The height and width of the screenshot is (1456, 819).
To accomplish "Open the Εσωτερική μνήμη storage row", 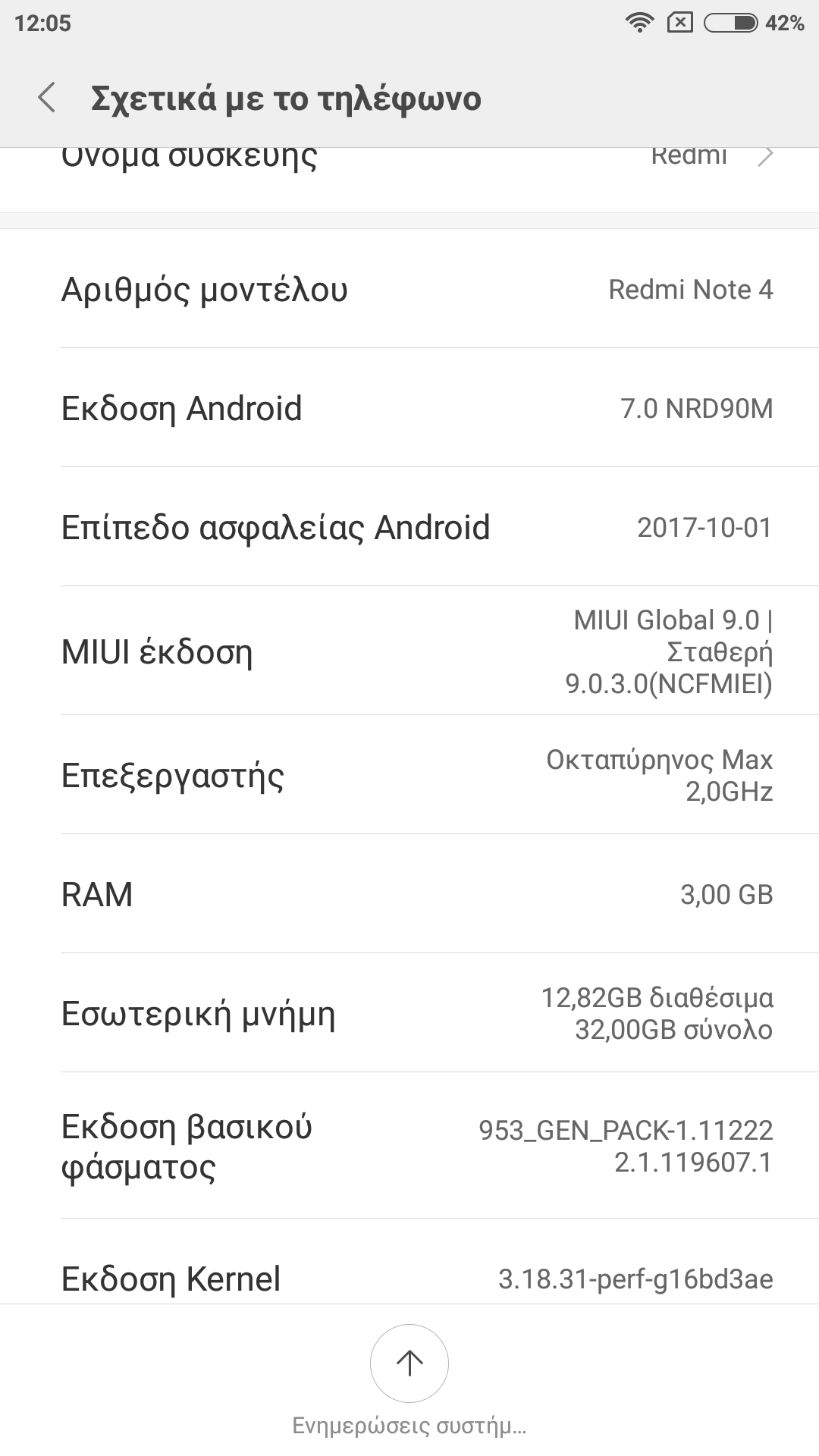I will pos(409,1013).
